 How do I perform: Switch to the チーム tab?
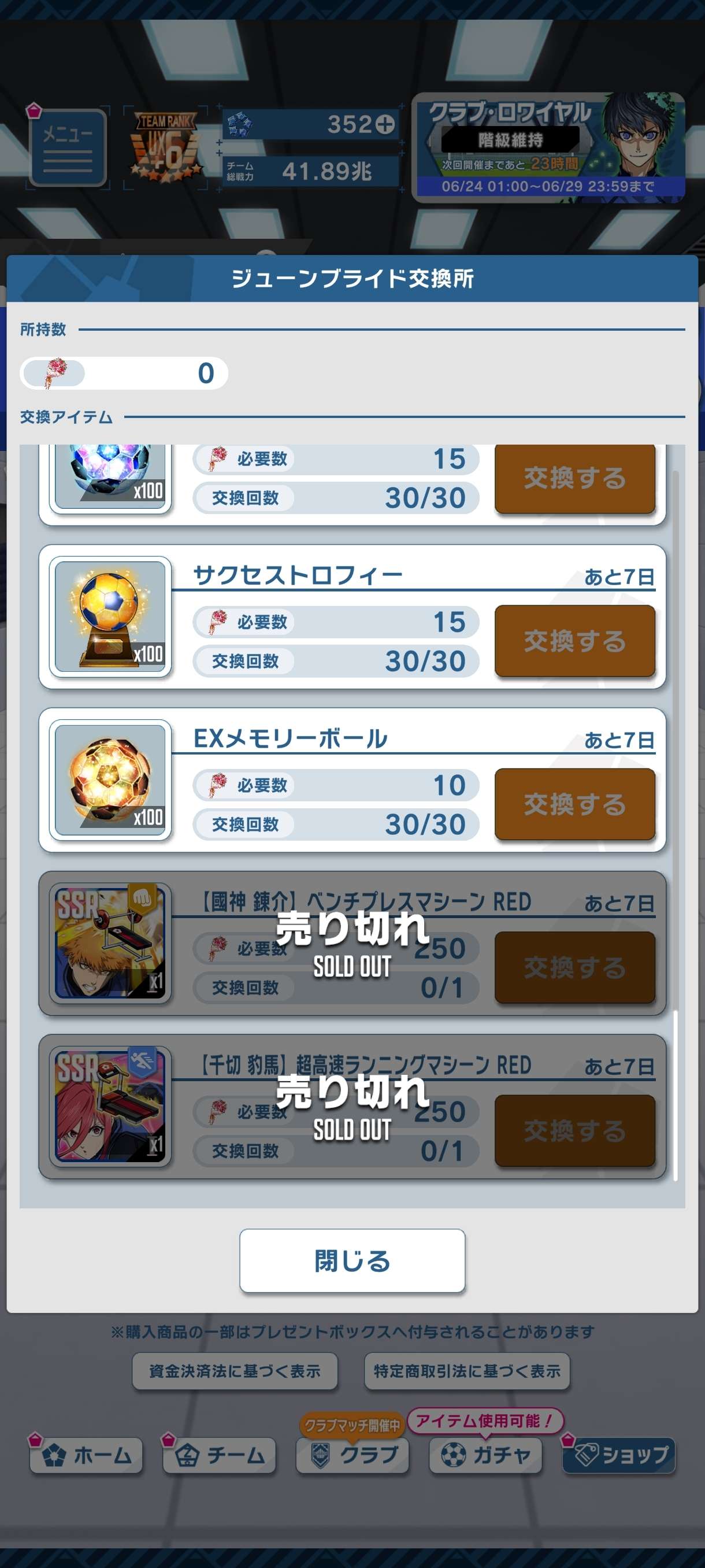point(219,1455)
